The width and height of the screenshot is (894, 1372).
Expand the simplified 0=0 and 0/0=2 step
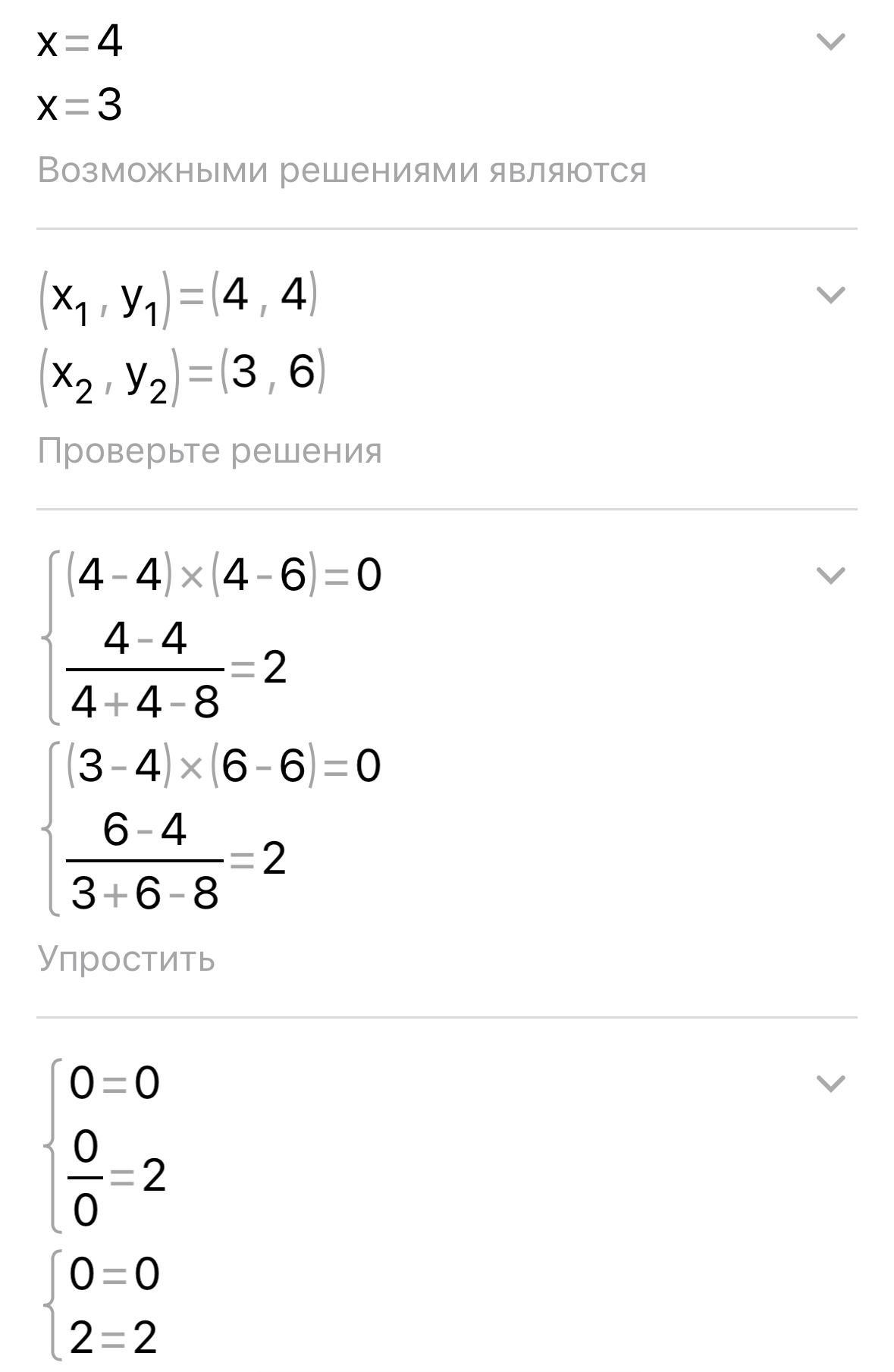pos(830,1083)
